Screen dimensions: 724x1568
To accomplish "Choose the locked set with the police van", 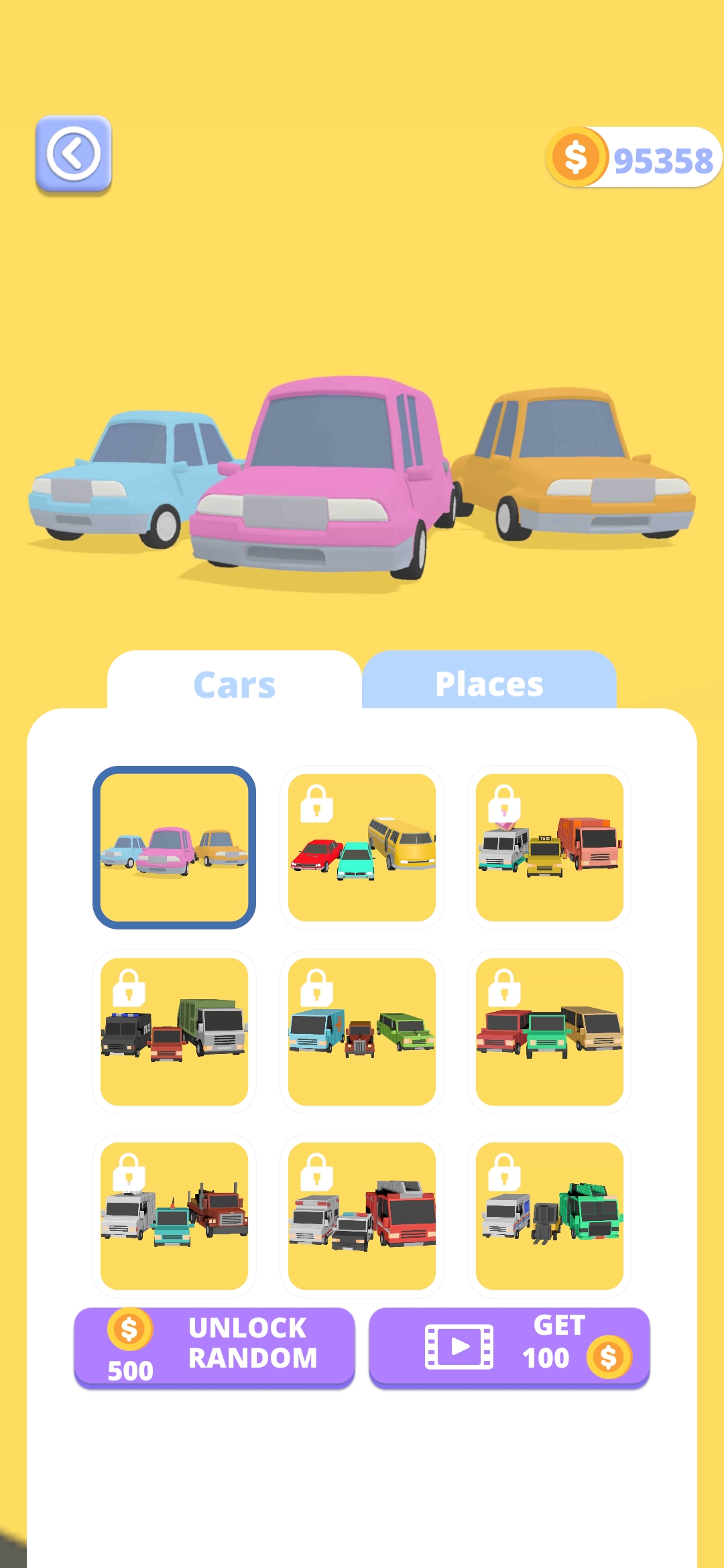I will point(174,1031).
